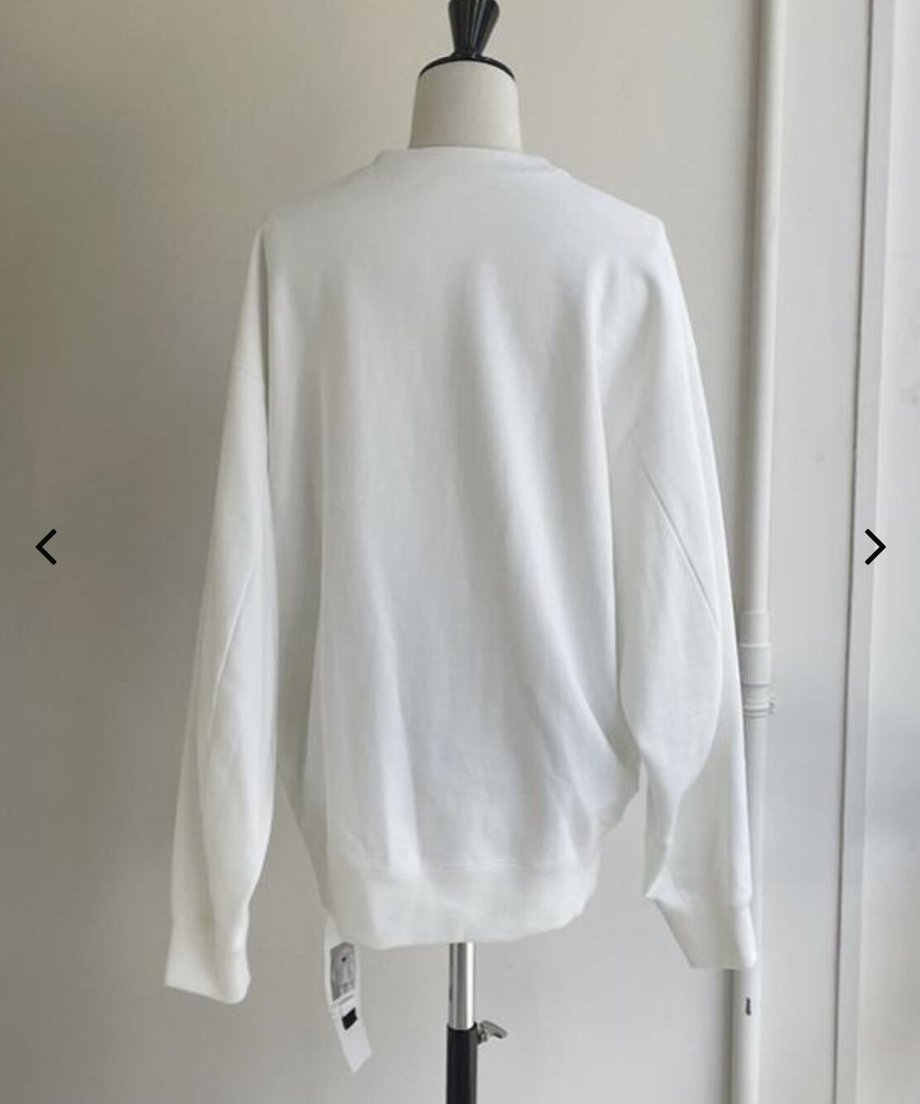The height and width of the screenshot is (1104, 920).
Task: Go to the previous product photo
Action: point(46,547)
